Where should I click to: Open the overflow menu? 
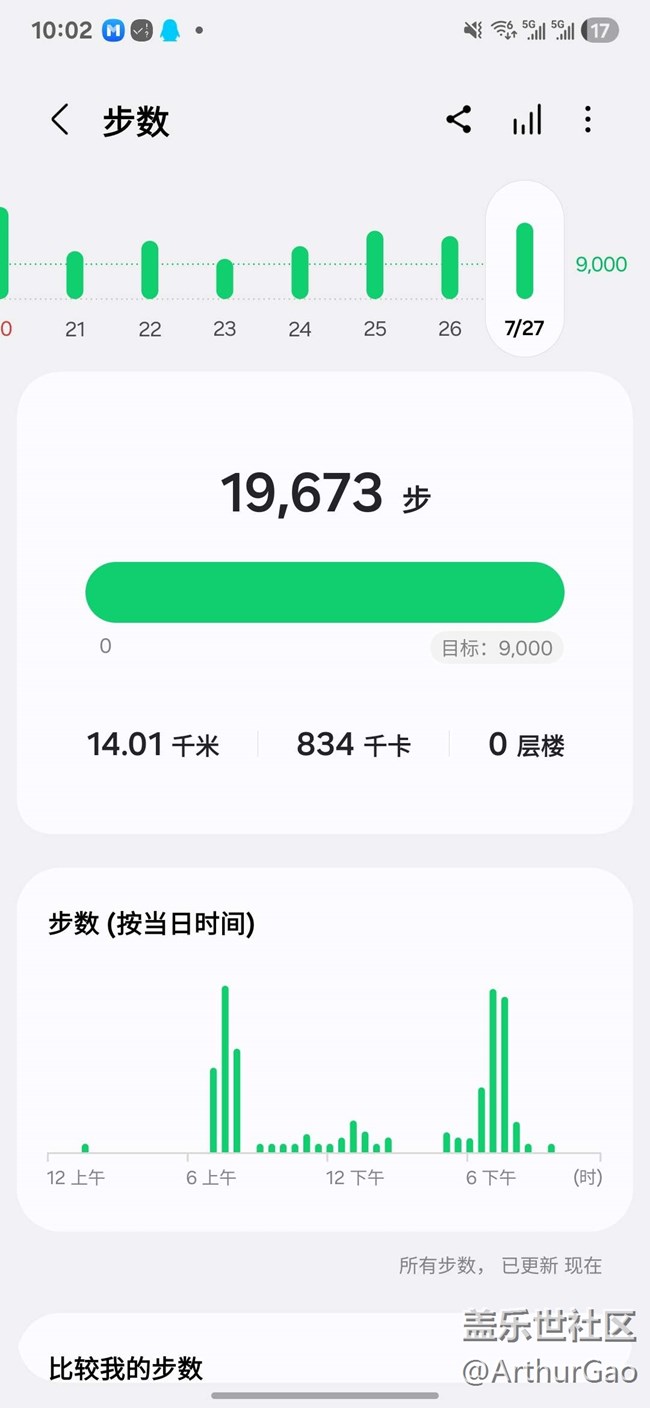588,120
